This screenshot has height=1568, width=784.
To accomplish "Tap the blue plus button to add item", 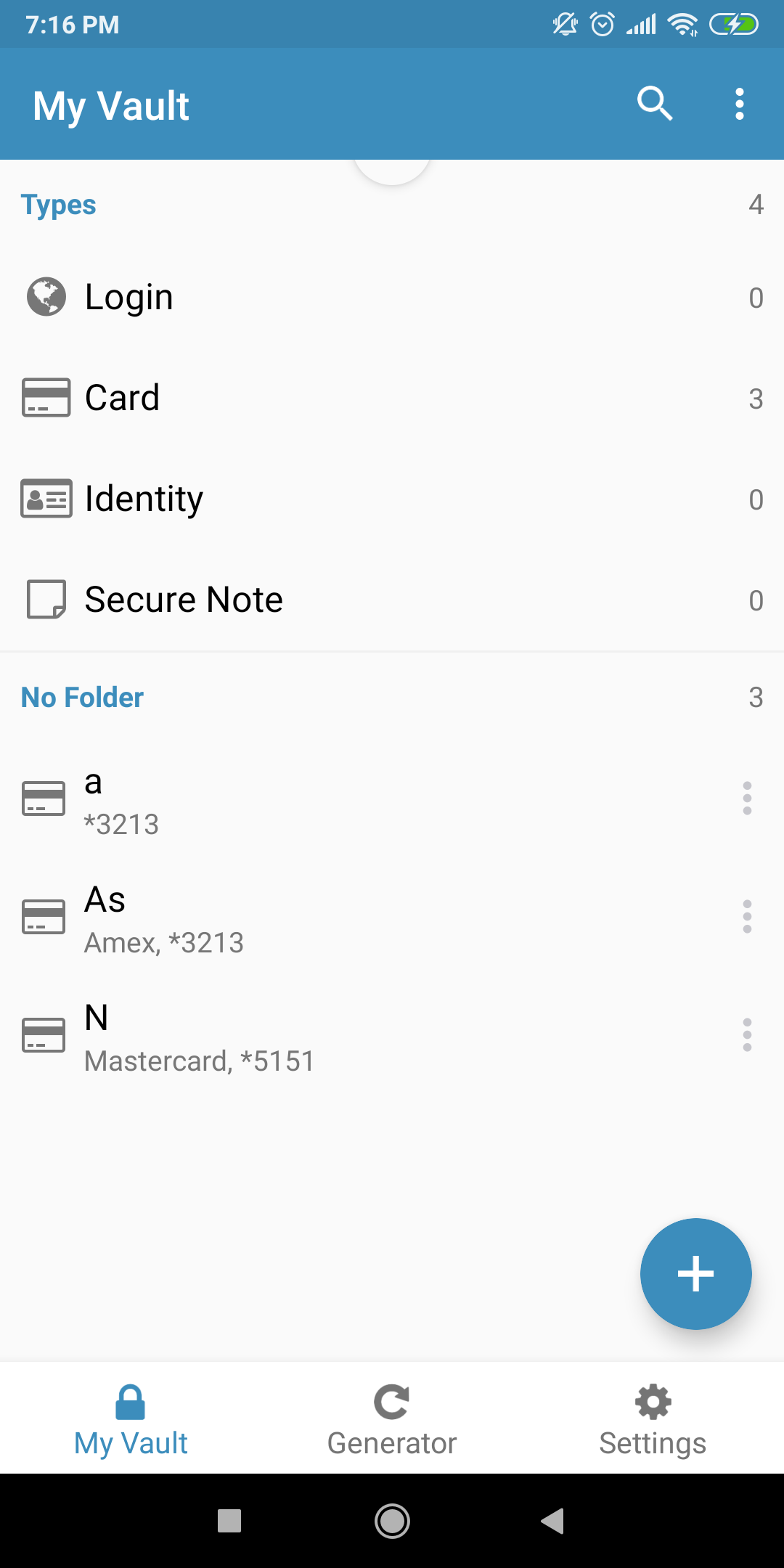I will 695,1274.
